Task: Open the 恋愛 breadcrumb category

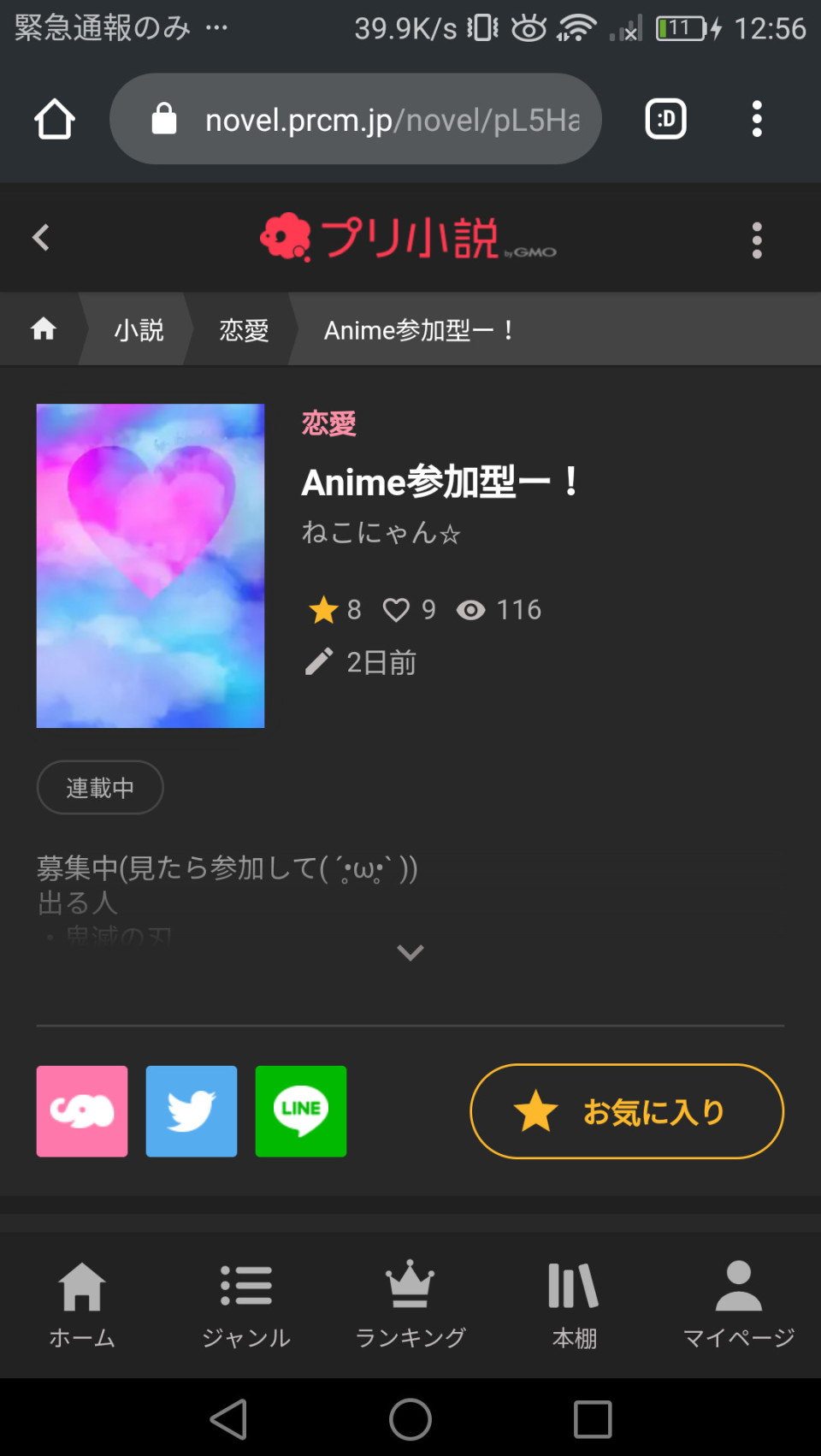Action: click(x=244, y=330)
